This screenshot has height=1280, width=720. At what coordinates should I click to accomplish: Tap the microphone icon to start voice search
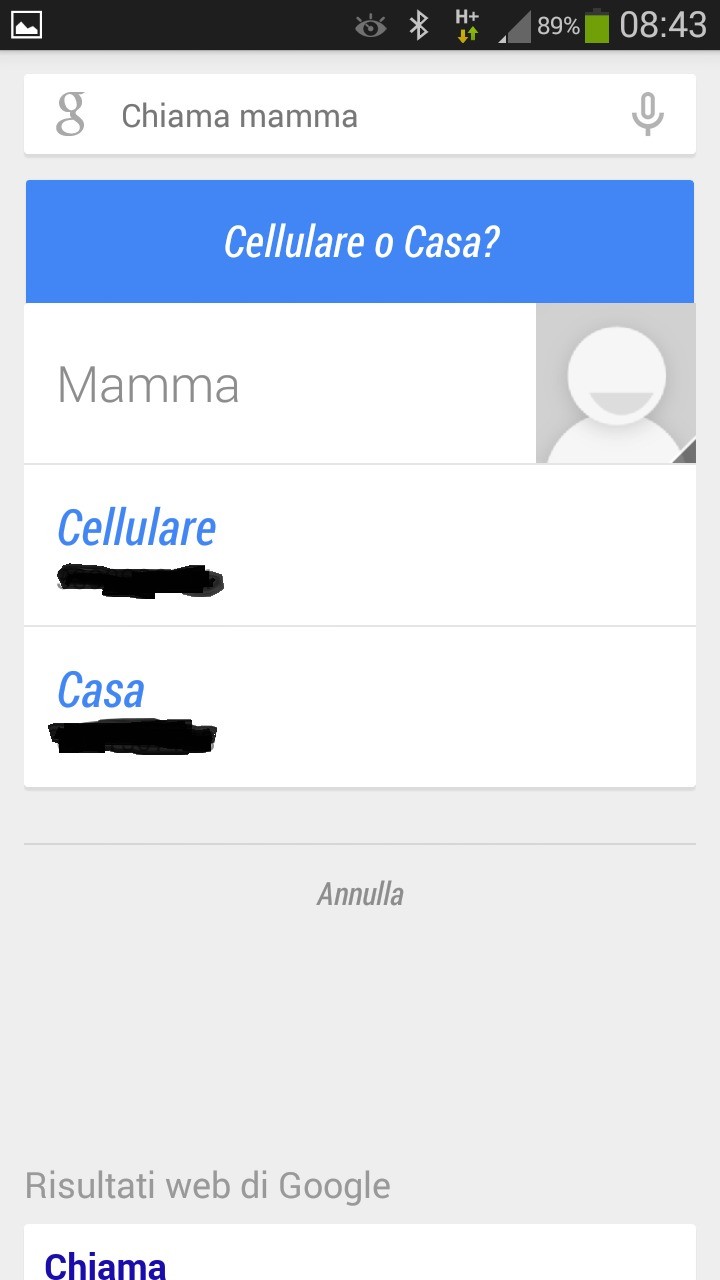pos(647,114)
